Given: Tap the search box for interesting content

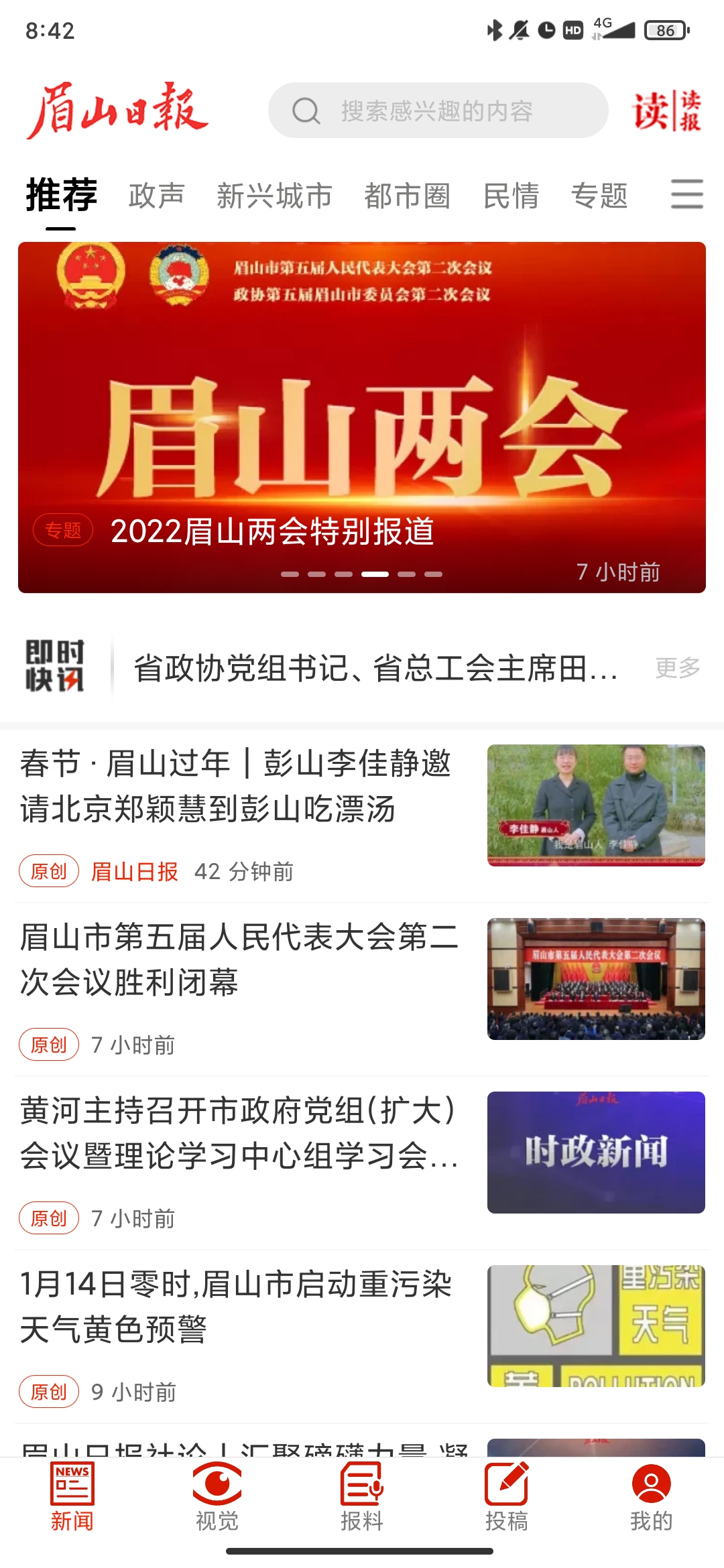Looking at the screenshot, I should (437, 111).
